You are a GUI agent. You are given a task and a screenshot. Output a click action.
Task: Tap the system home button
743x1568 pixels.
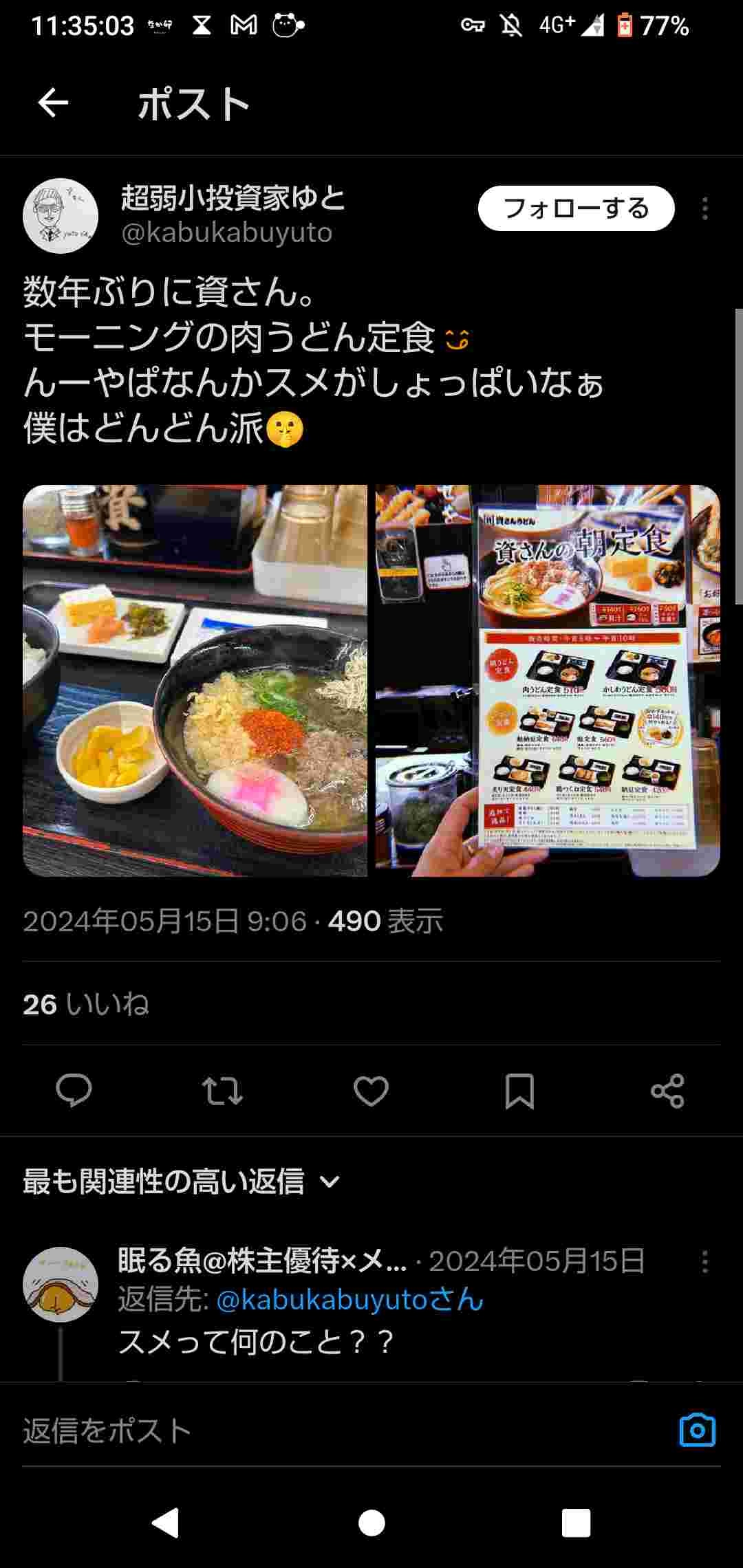tap(371, 1523)
